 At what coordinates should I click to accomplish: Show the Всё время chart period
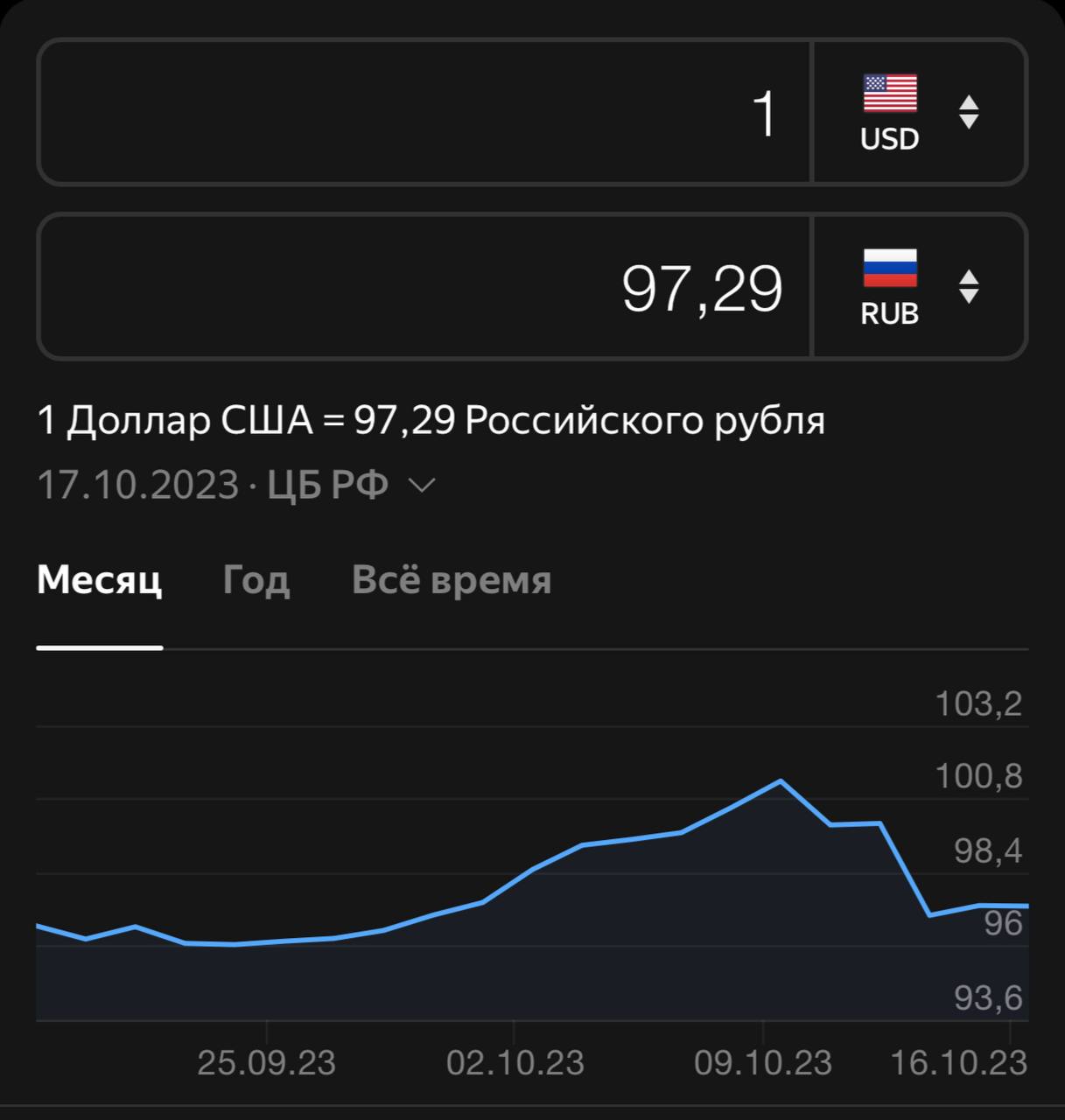[x=451, y=580]
